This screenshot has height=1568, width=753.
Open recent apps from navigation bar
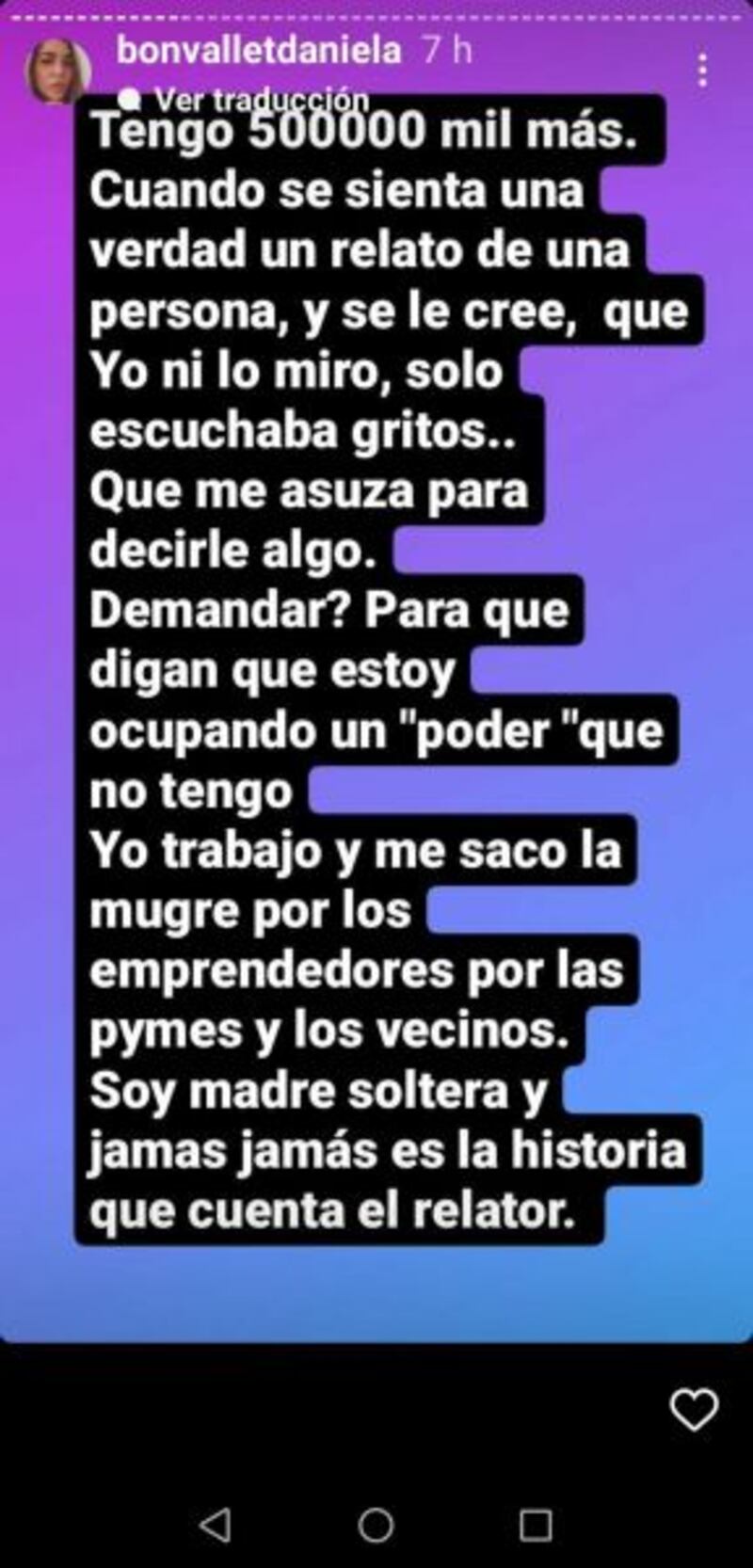pos(536,1524)
